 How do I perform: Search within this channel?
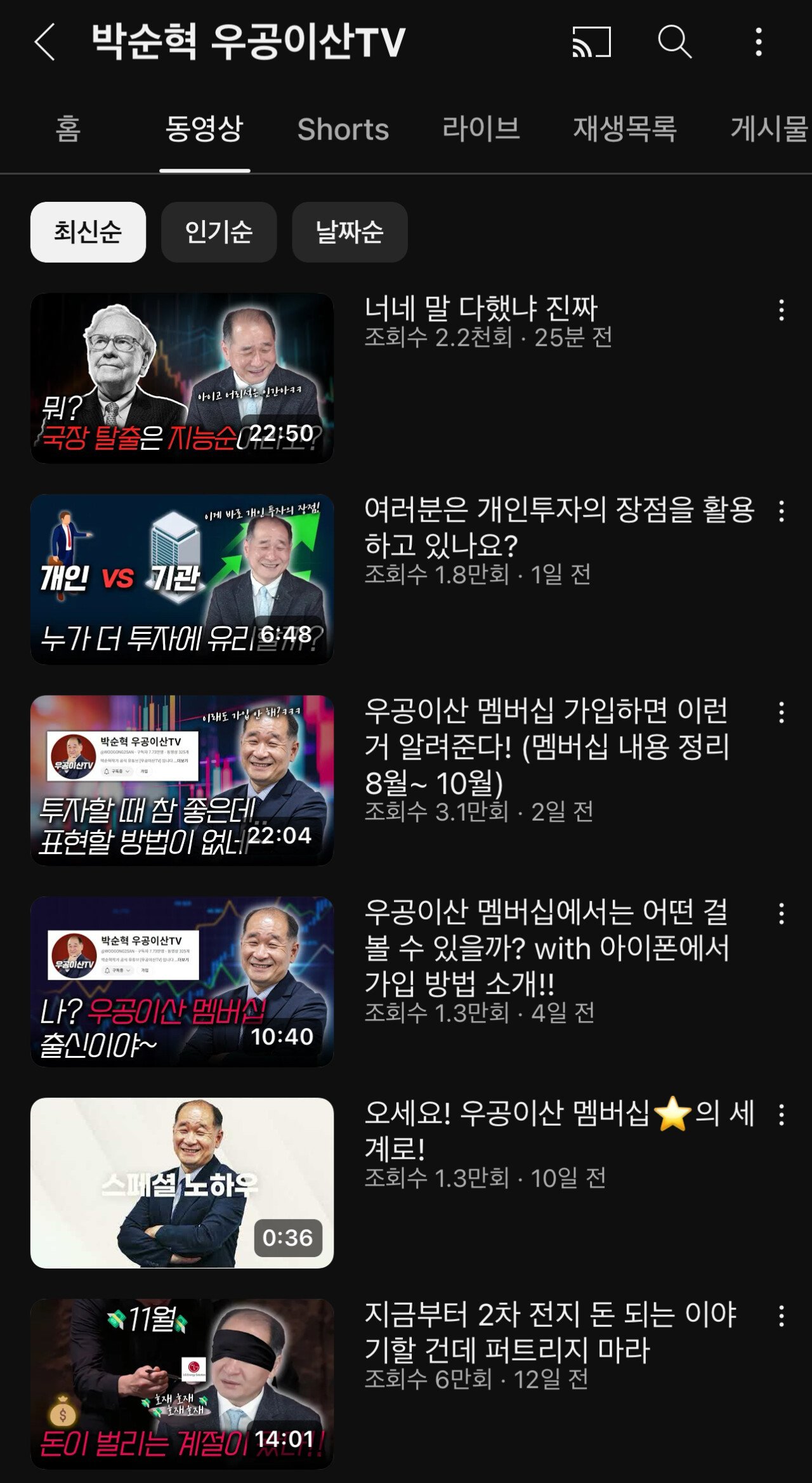[x=674, y=42]
